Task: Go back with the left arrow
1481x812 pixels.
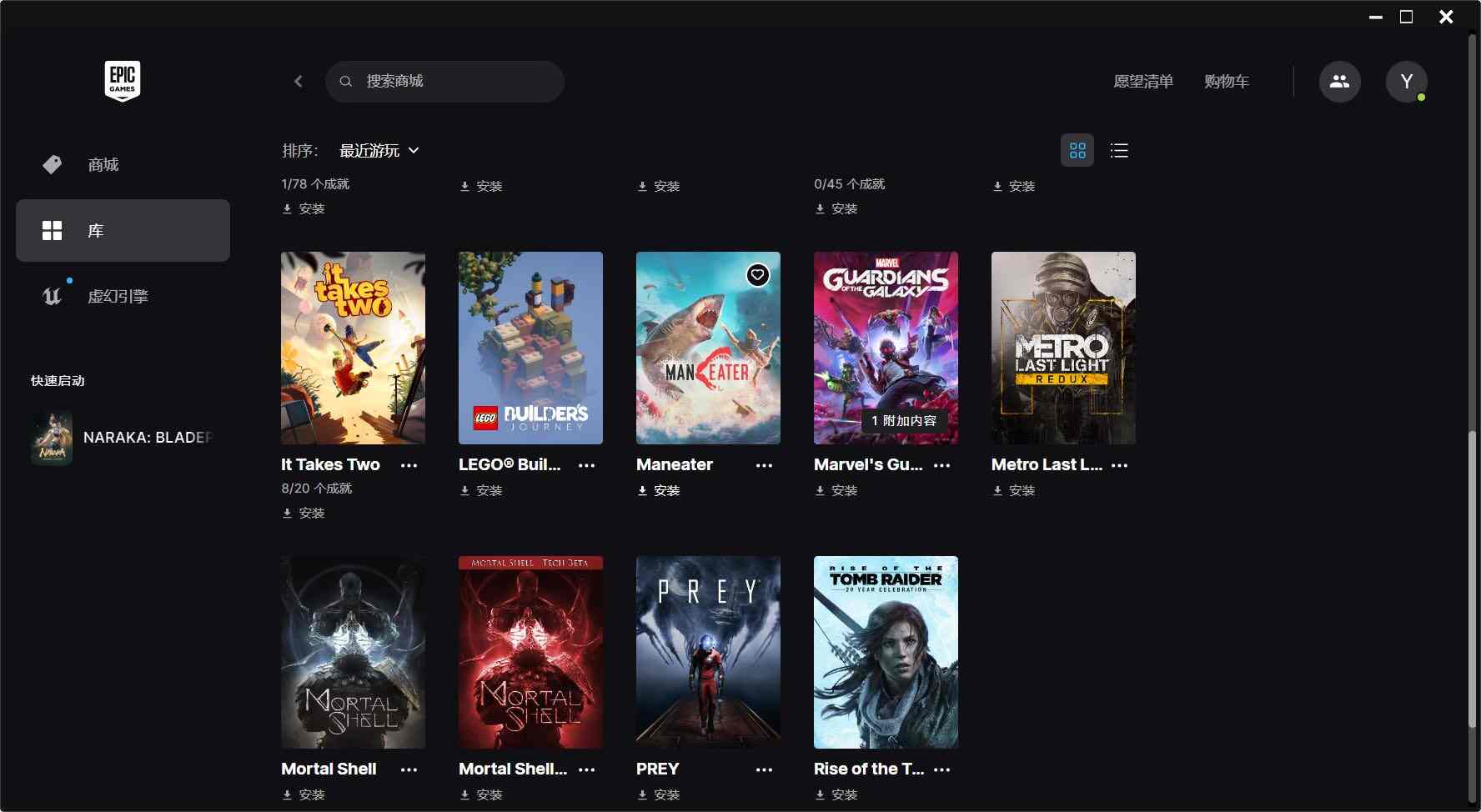Action: [299, 81]
